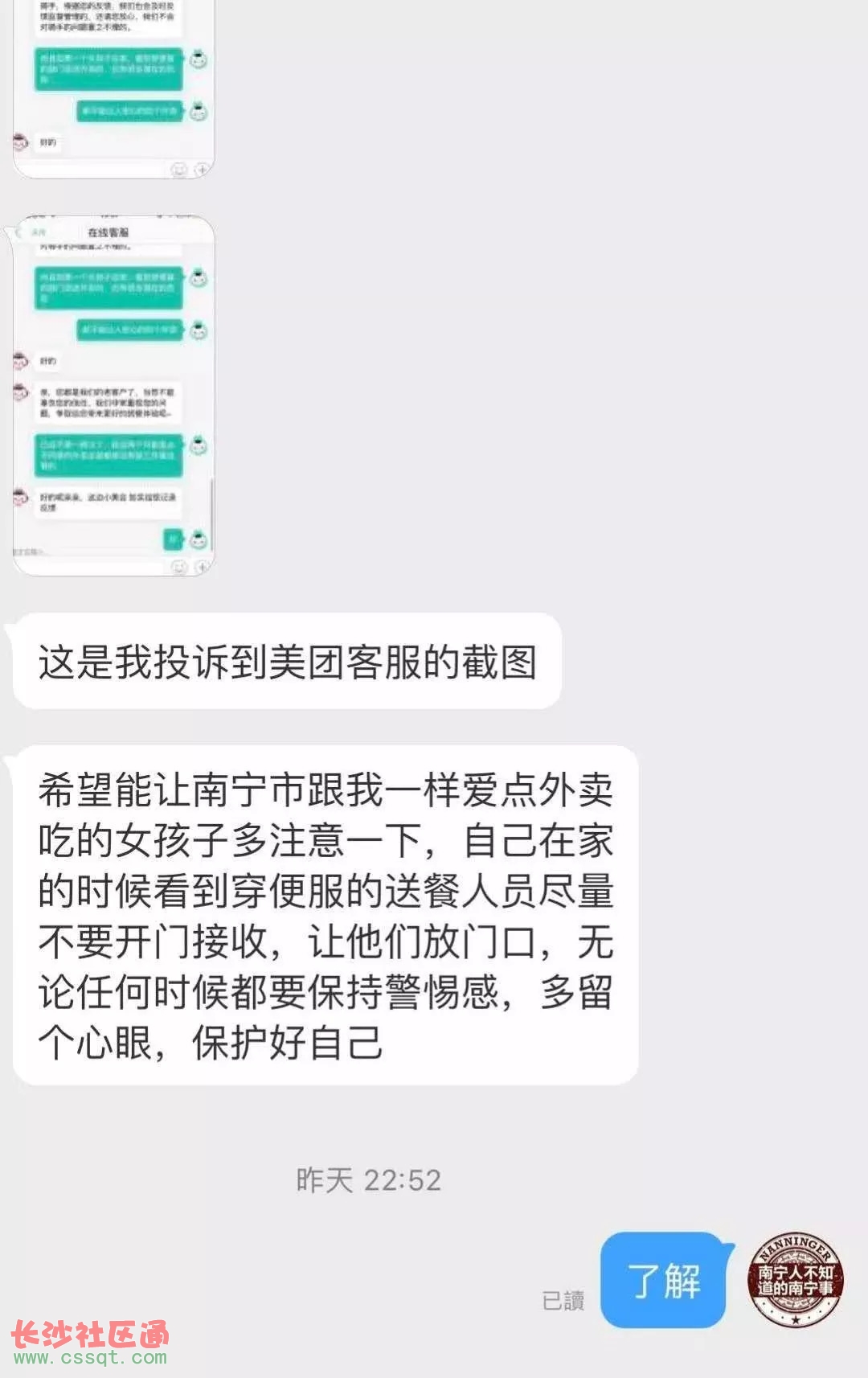This screenshot has width=868, height=1378.
Task: Open the upper customer service screenshot image
Action: (x=113, y=88)
